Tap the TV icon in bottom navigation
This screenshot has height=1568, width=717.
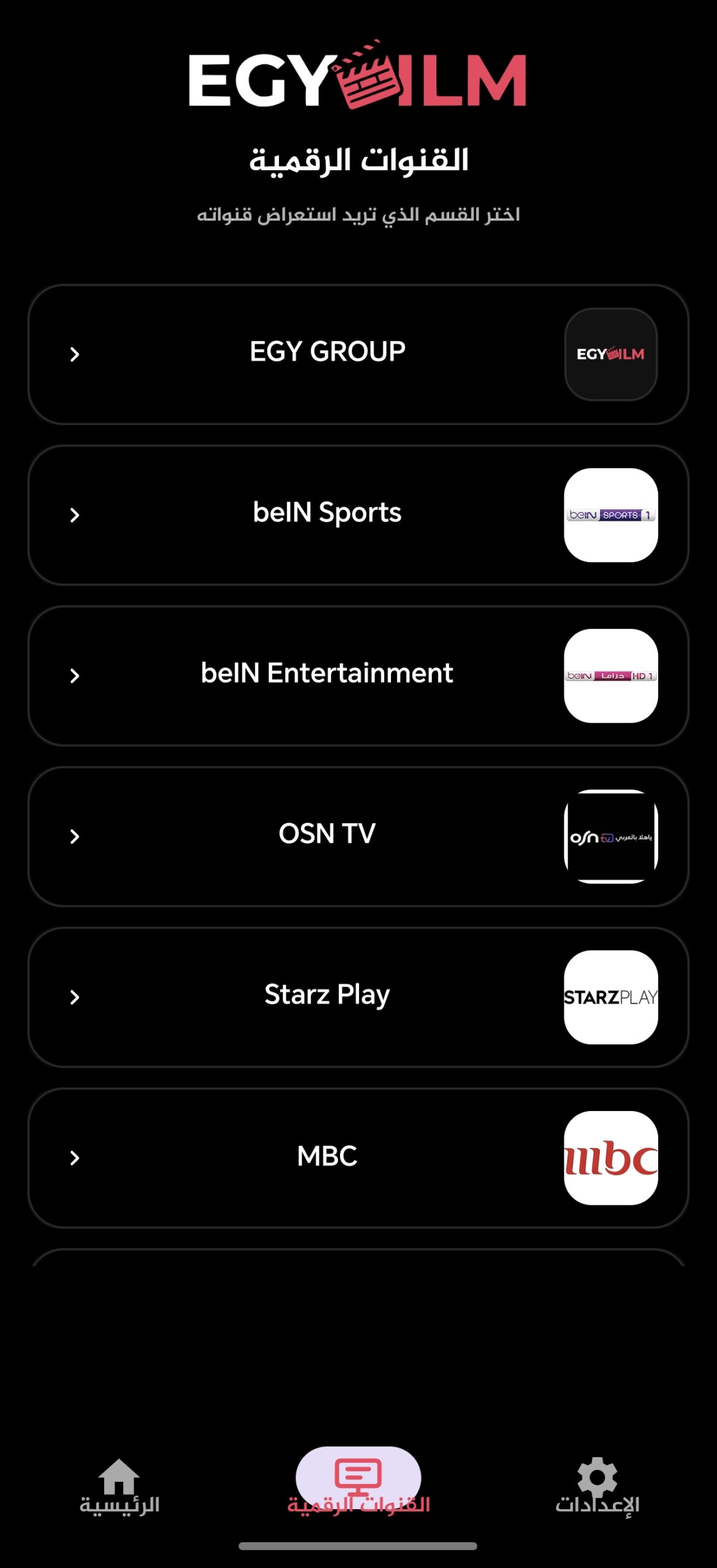(x=357, y=1472)
